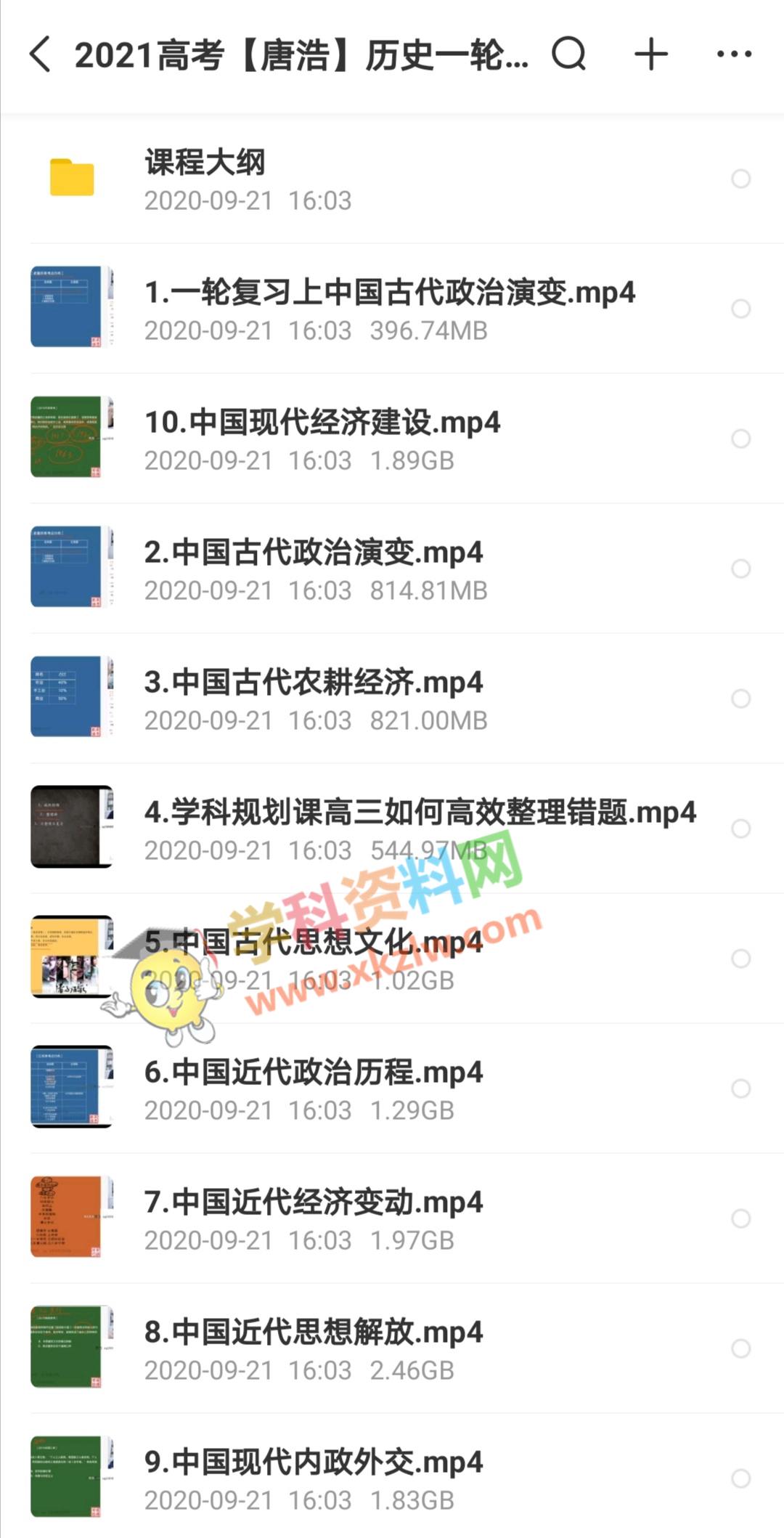This screenshot has height=1538, width=784.
Task: Open 4.学科规划课高三如何高效整理错题.mp4
Action: click(392, 829)
